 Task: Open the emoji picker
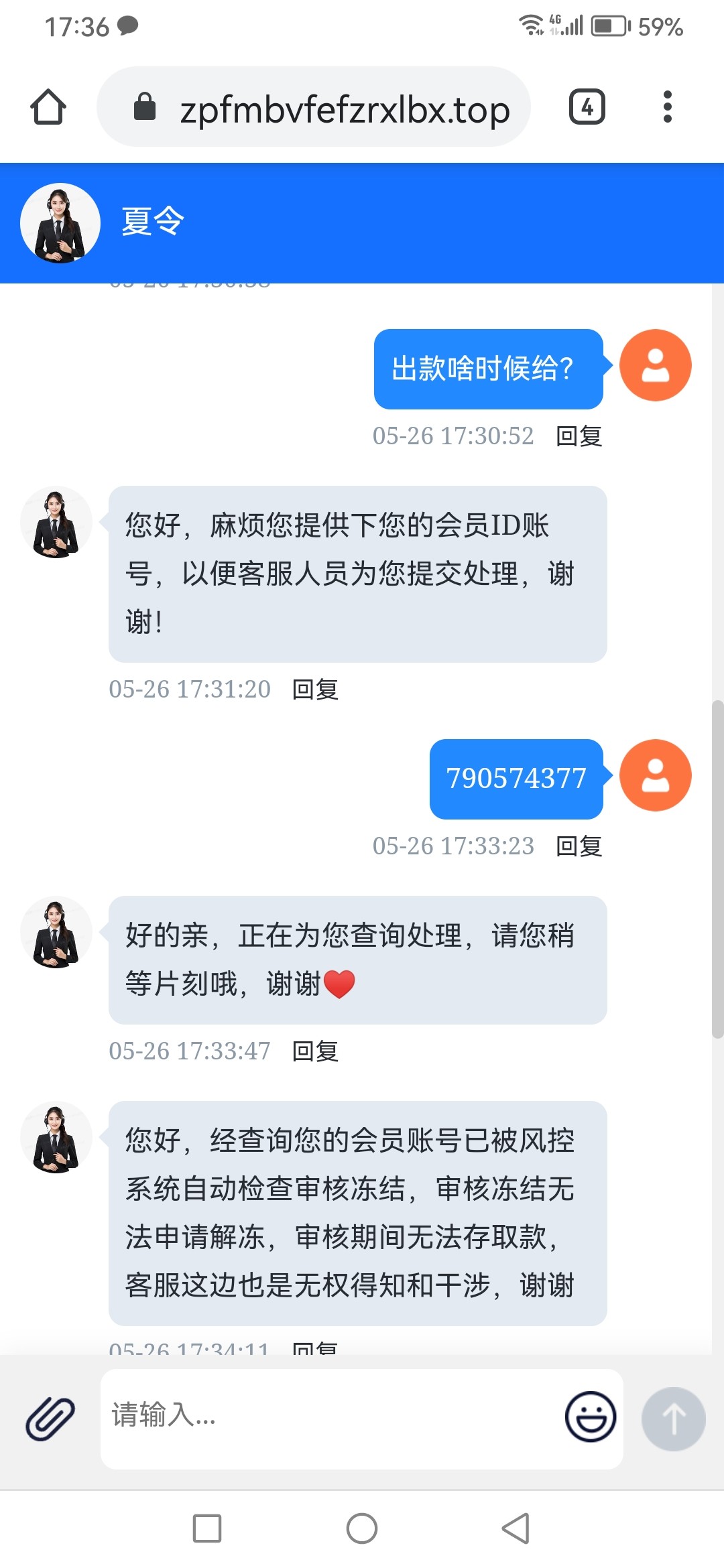pos(590,1417)
